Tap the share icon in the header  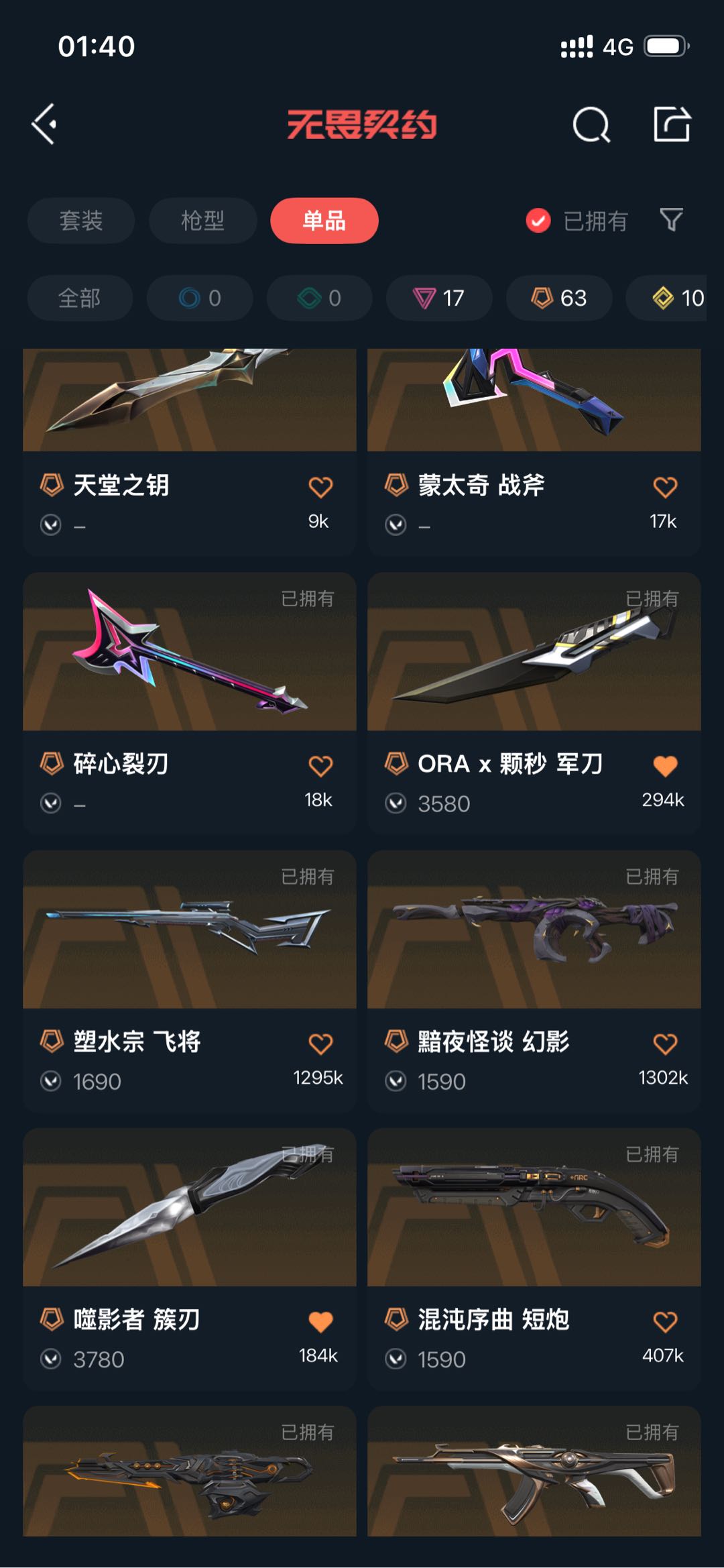click(x=672, y=124)
